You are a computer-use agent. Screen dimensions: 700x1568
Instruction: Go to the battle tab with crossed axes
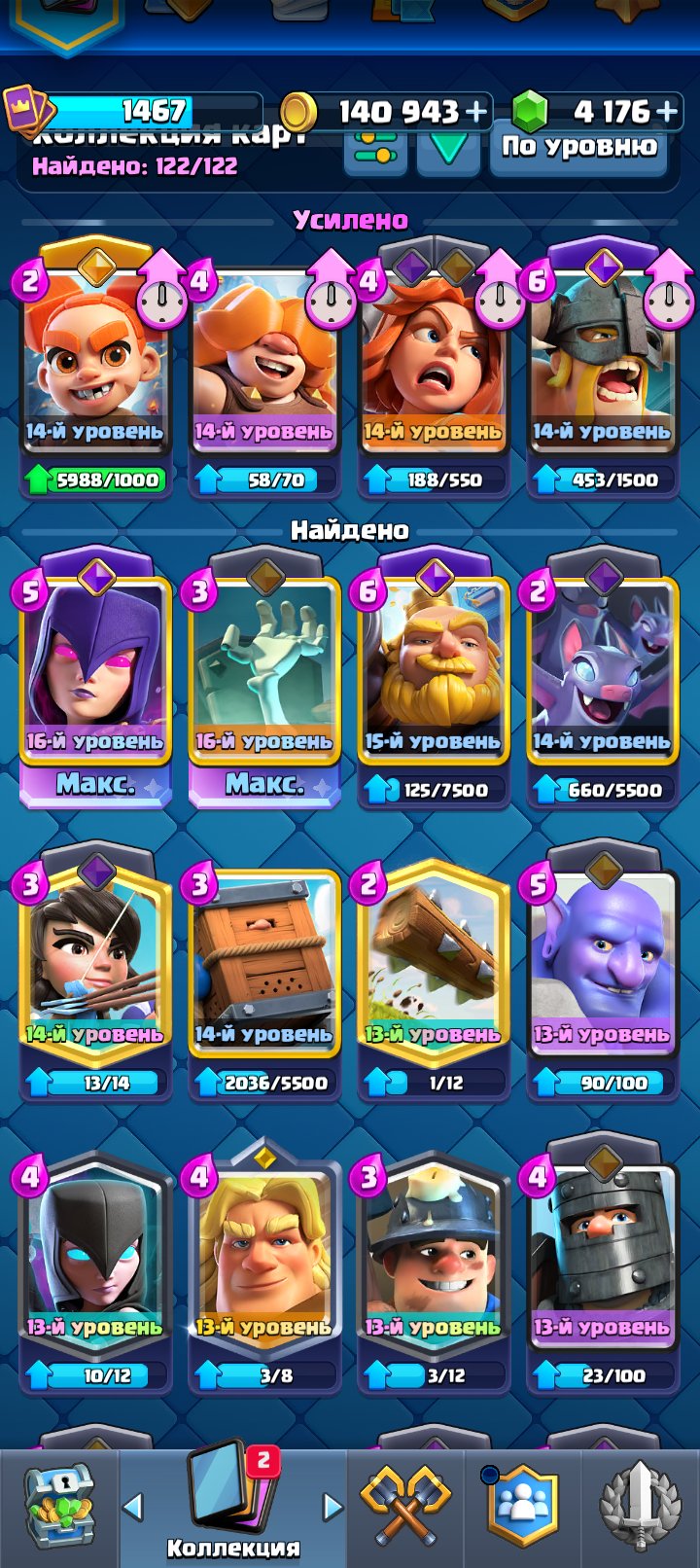point(405,1507)
